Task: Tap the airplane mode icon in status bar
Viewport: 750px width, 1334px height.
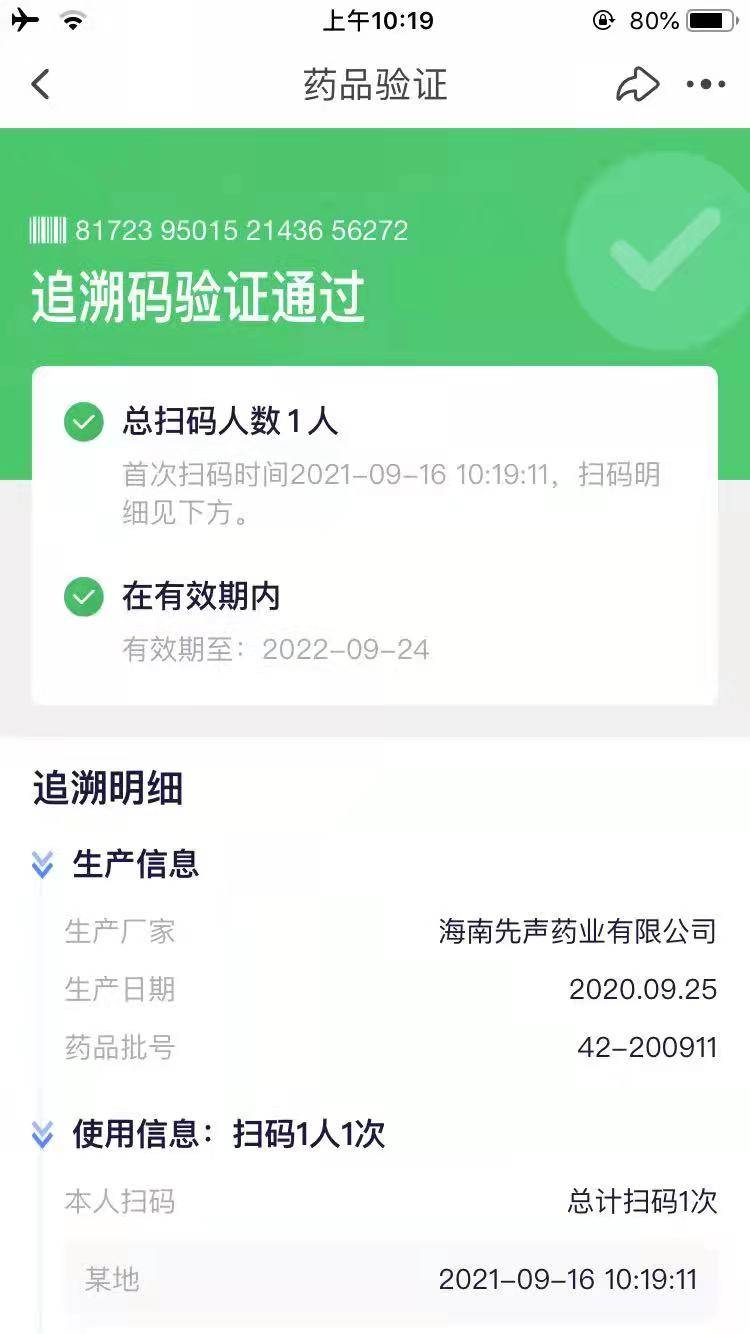Action: pyautogui.click(x=26, y=18)
